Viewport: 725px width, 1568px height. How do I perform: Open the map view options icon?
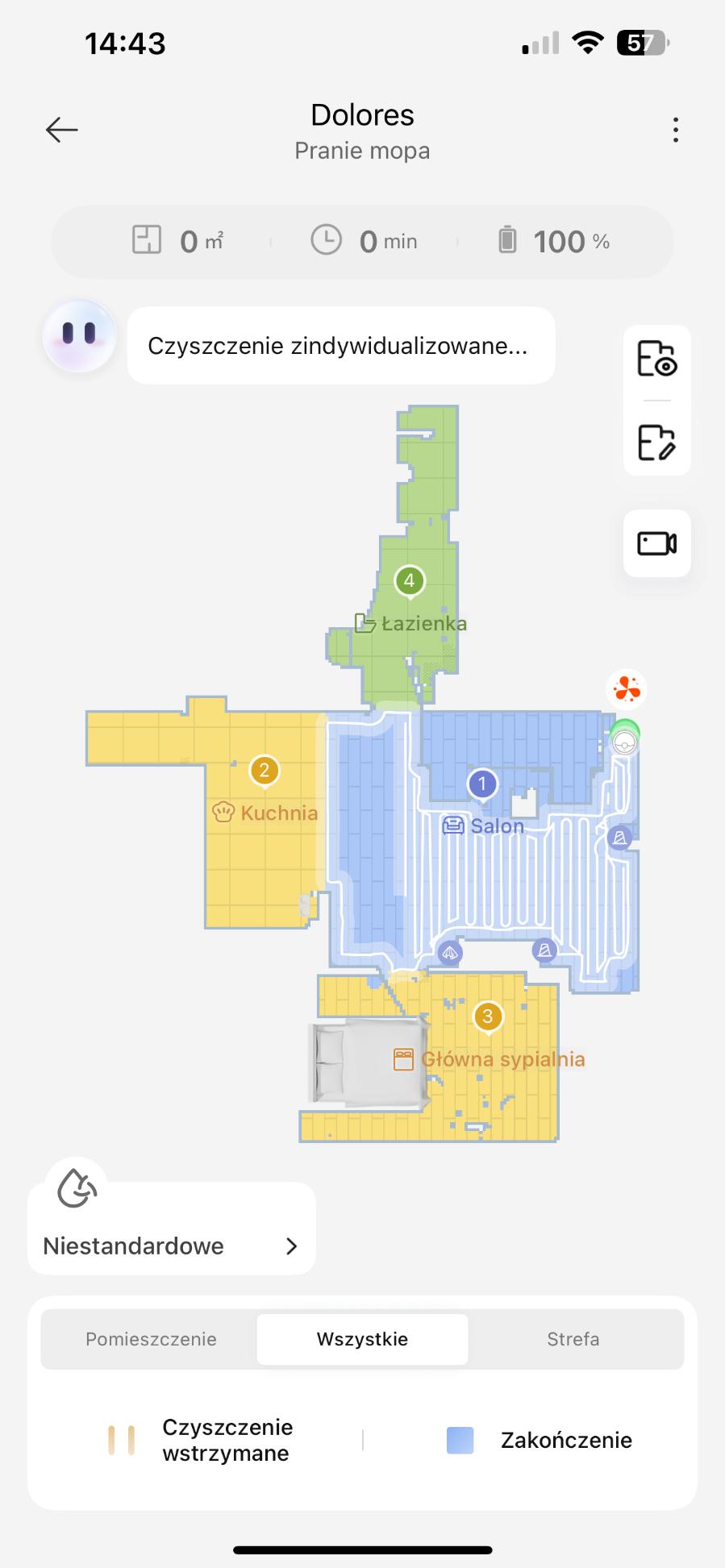[656, 360]
